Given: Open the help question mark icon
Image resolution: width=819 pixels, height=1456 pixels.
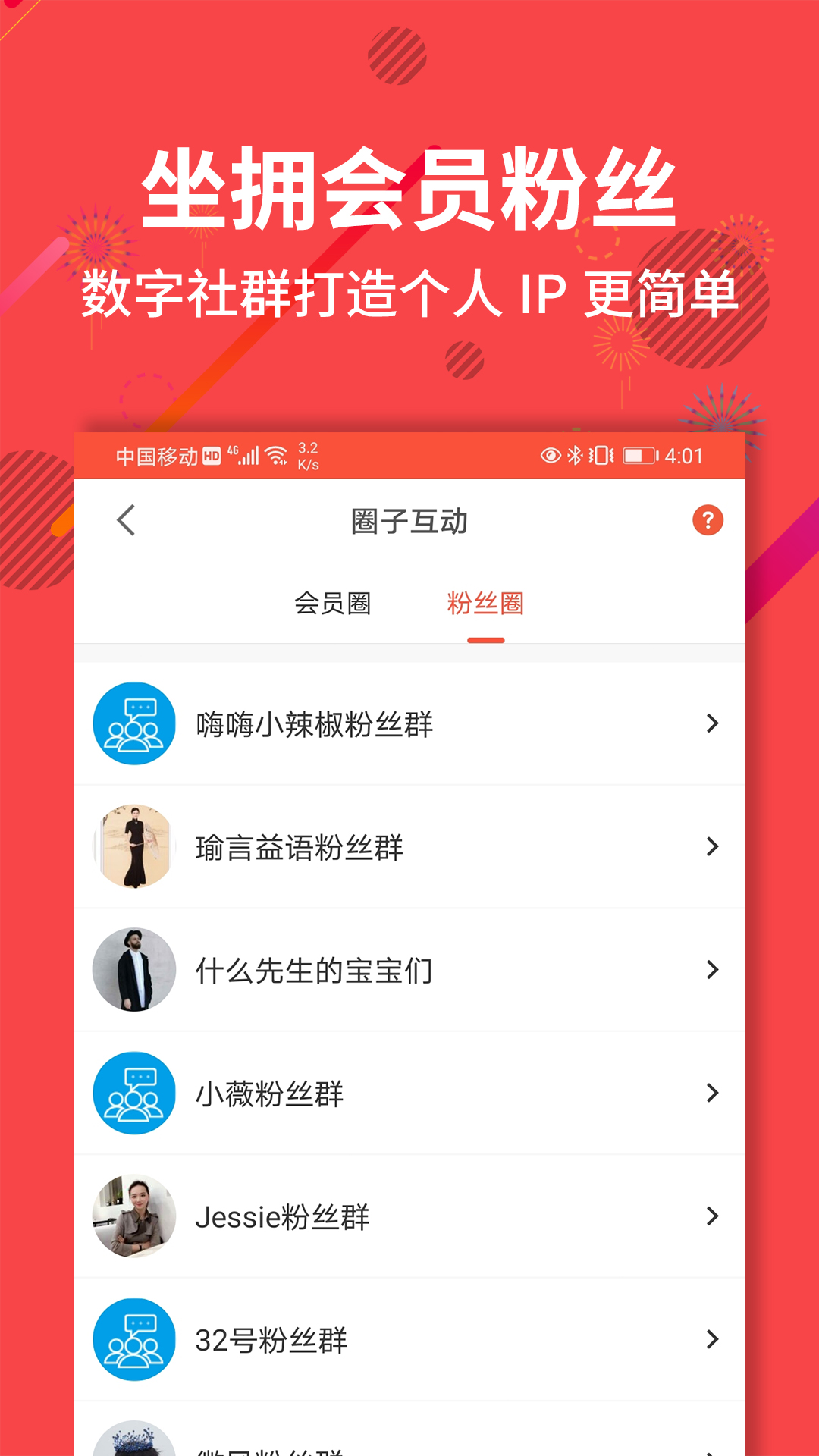Looking at the screenshot, I should tap(708, 521).
